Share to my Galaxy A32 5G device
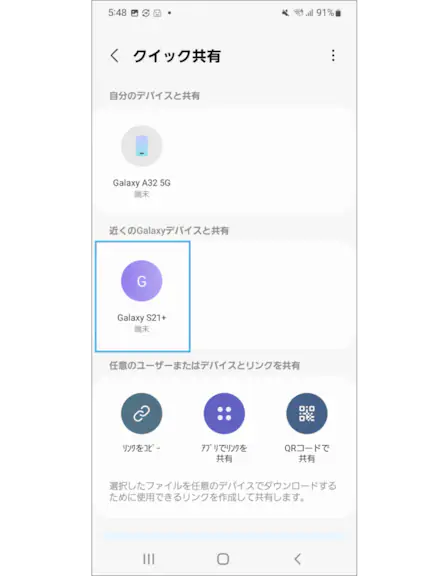Screen dimensions: 448x576 point(142,162)
